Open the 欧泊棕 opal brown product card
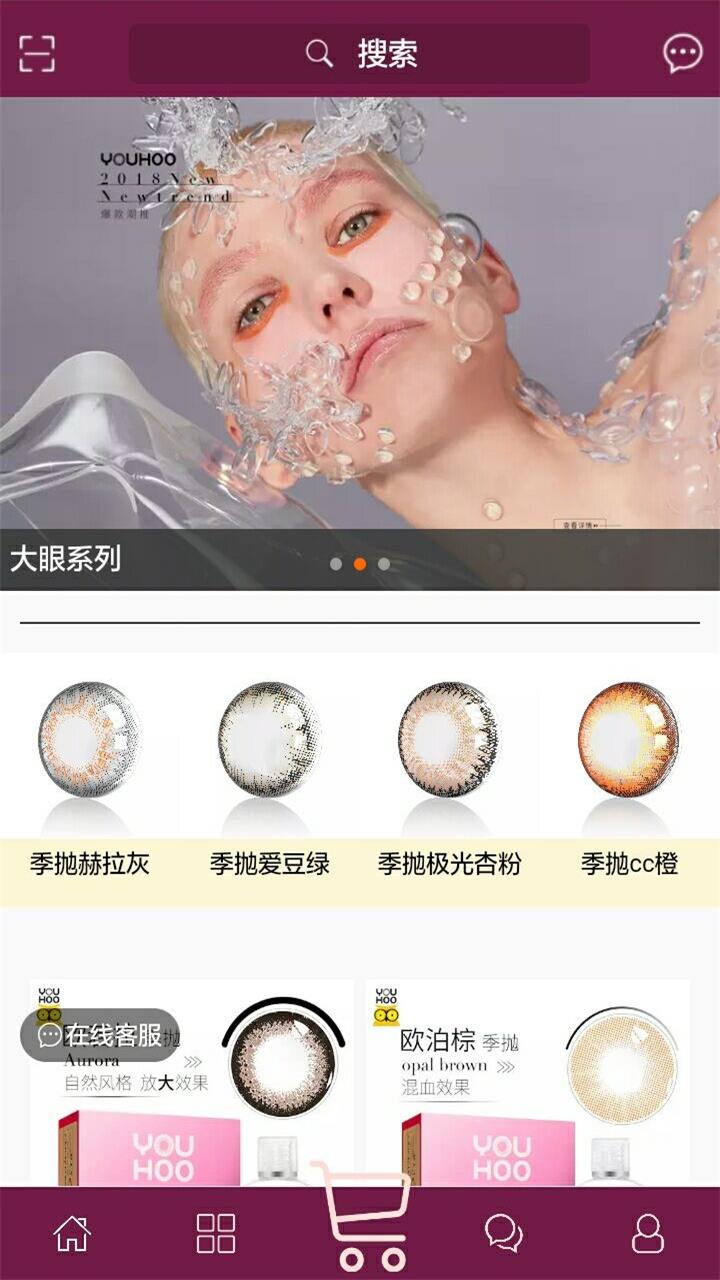The width and height of the screenshot is (720, 1280). coord(527,1090)
